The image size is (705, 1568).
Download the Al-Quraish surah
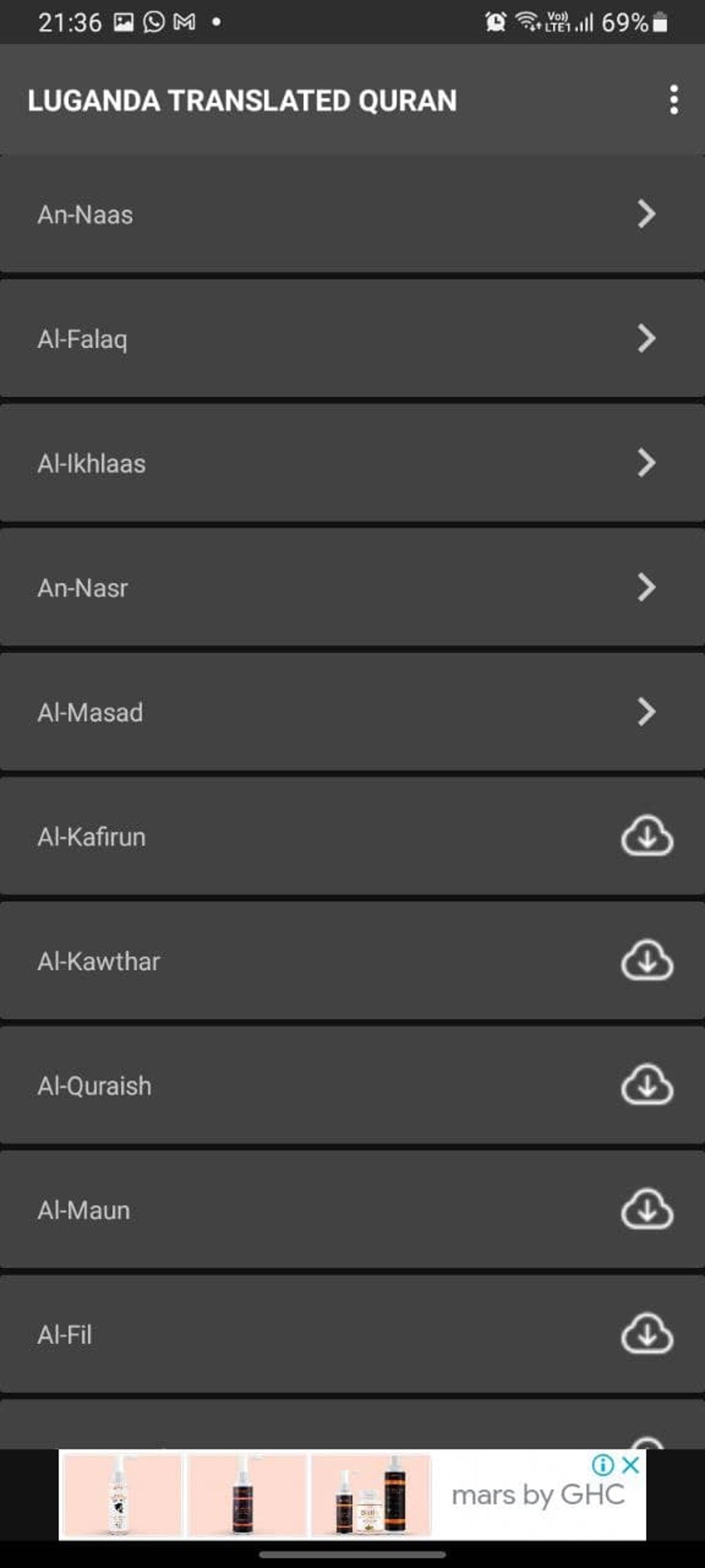click(x=646, y=1085)
